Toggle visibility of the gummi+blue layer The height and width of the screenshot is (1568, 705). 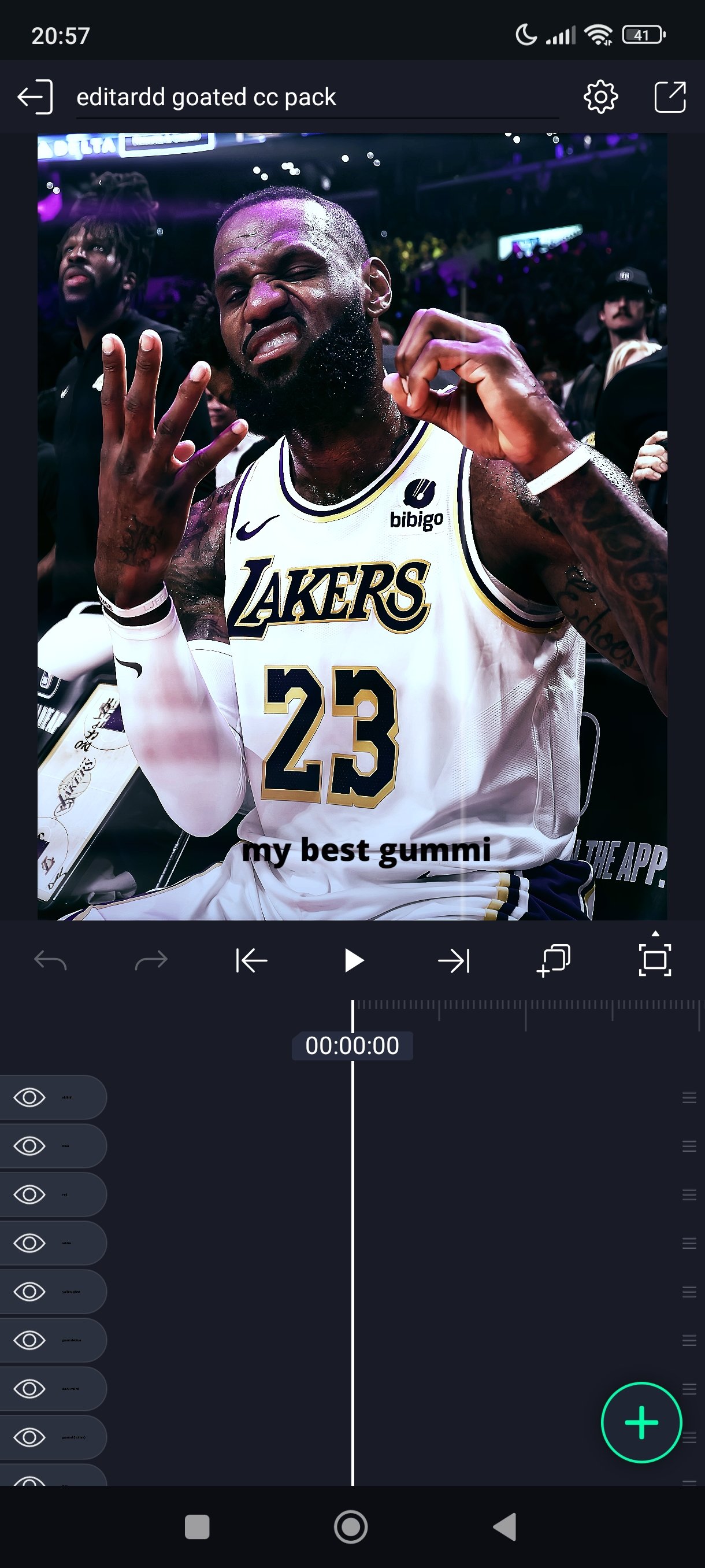point(29,1340)
